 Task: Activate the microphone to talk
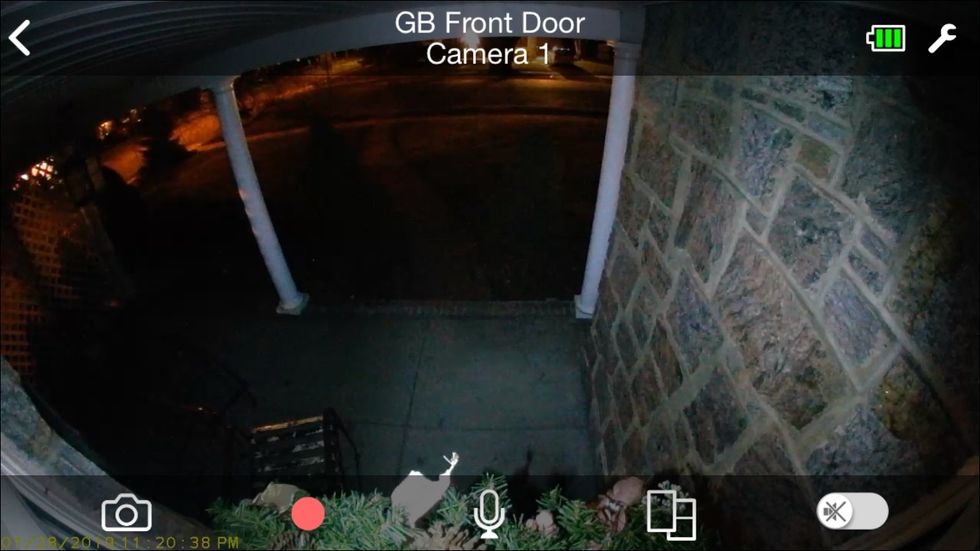point(488,514)
